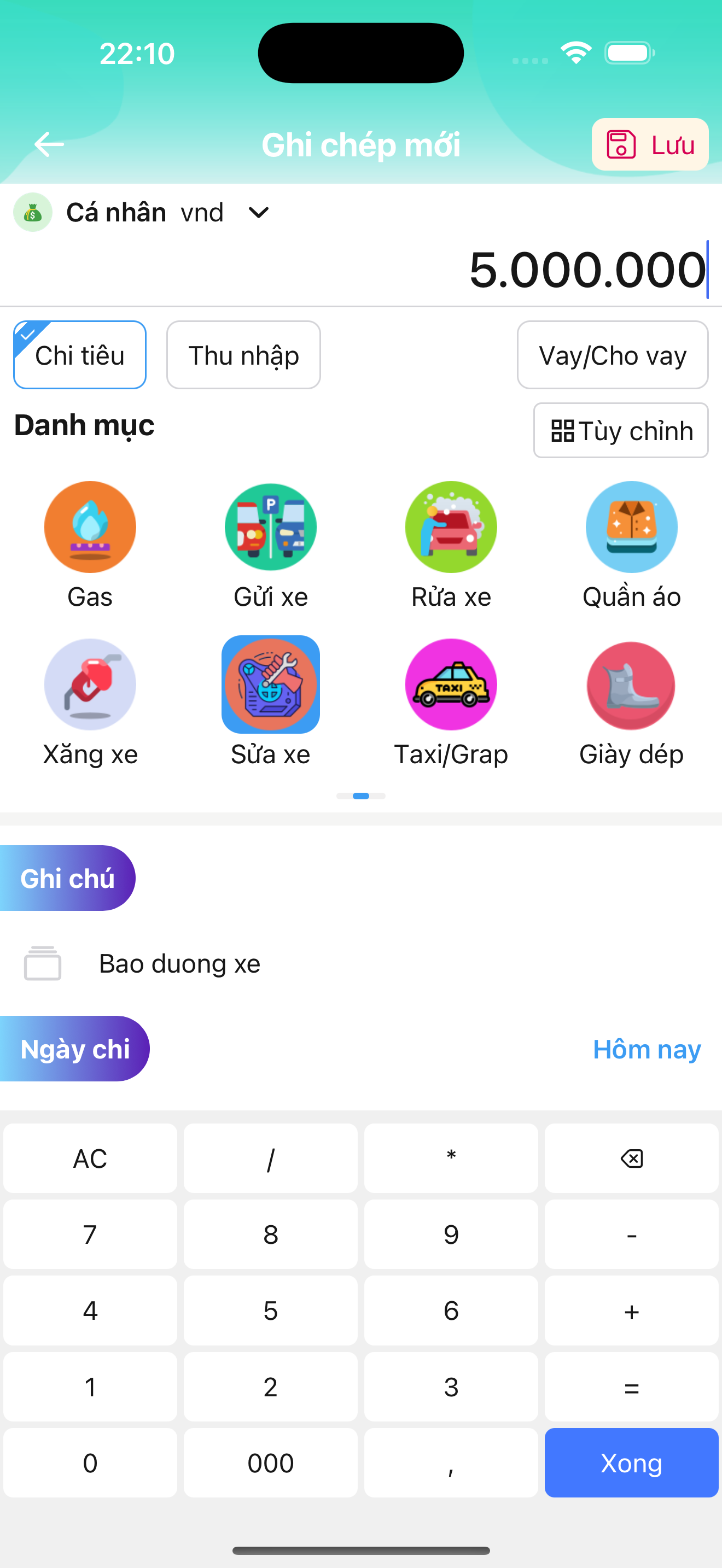Pick the Xăng xe fuel category
This screenshot has height=1568, width=722.
90,685
